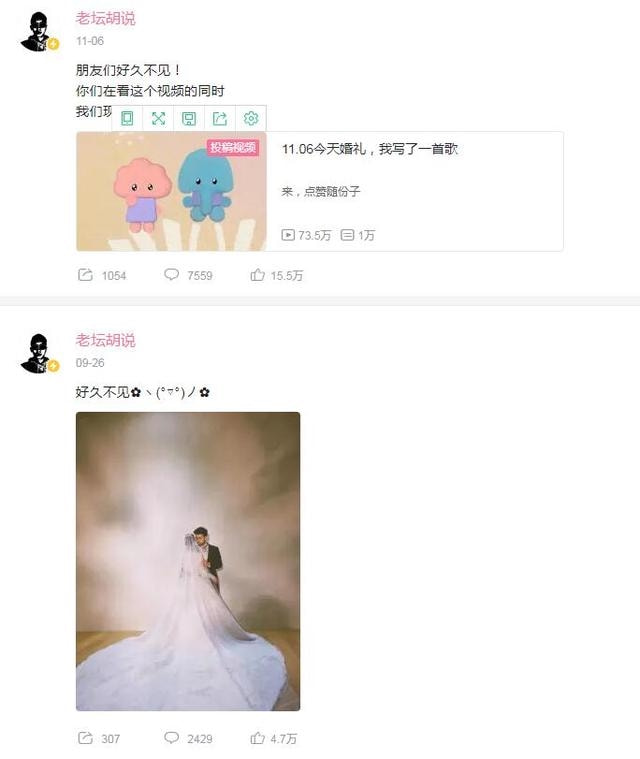Open 老坛胡说 profile from the 11-06 post name
Screen dimensions: 640x759
point(105,18)
